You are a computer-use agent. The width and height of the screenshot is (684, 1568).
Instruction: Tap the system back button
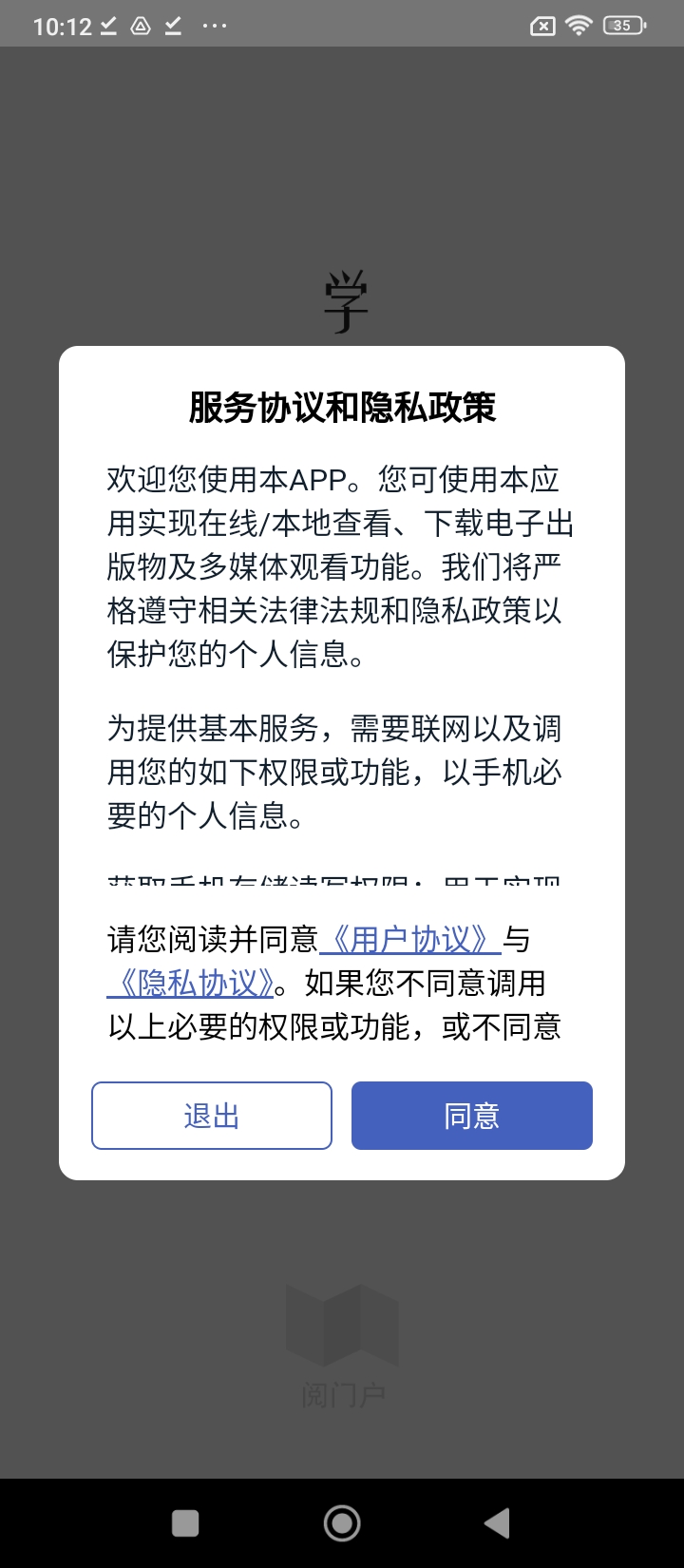(x=497, y=1523)
